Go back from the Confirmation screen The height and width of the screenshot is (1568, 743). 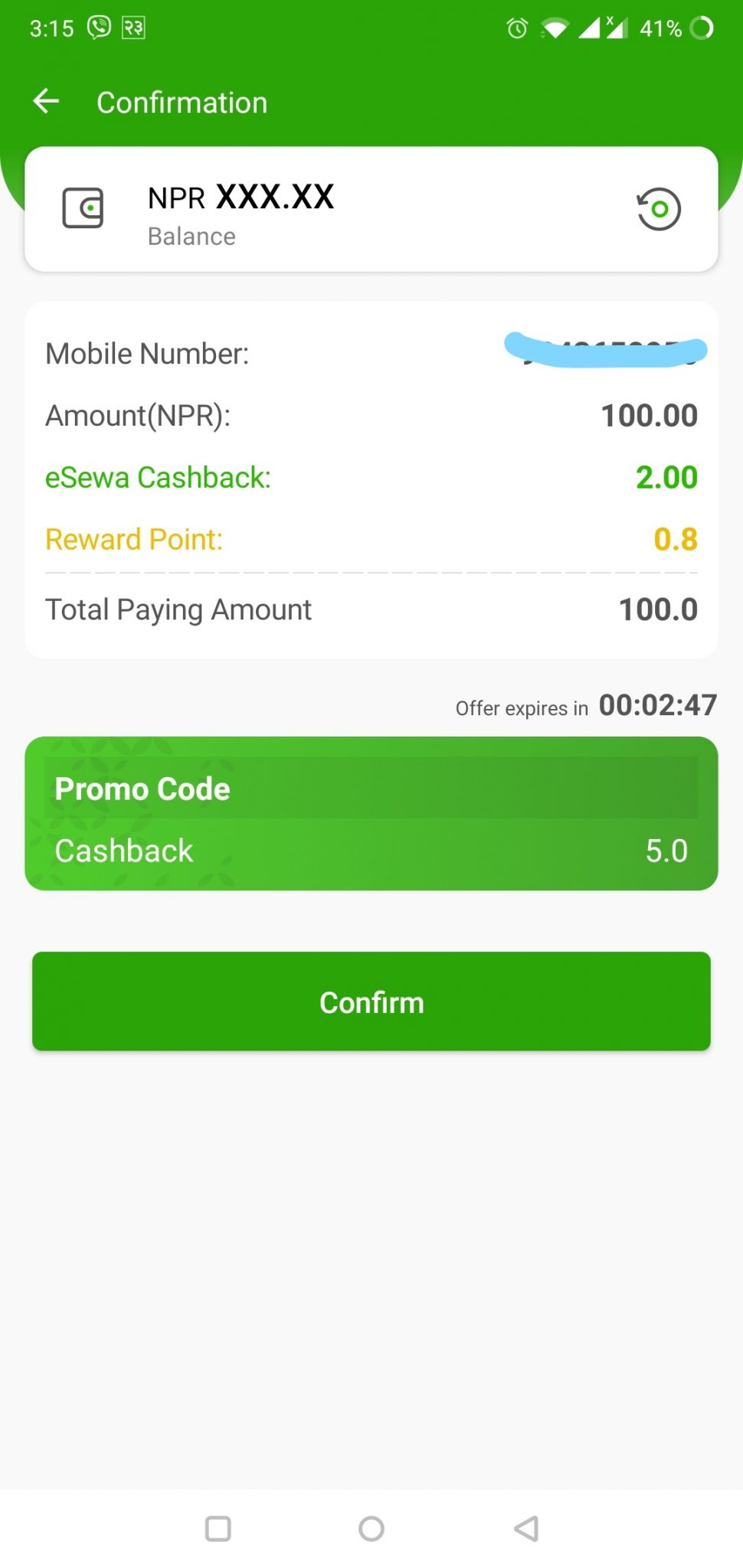click(47, 101)
